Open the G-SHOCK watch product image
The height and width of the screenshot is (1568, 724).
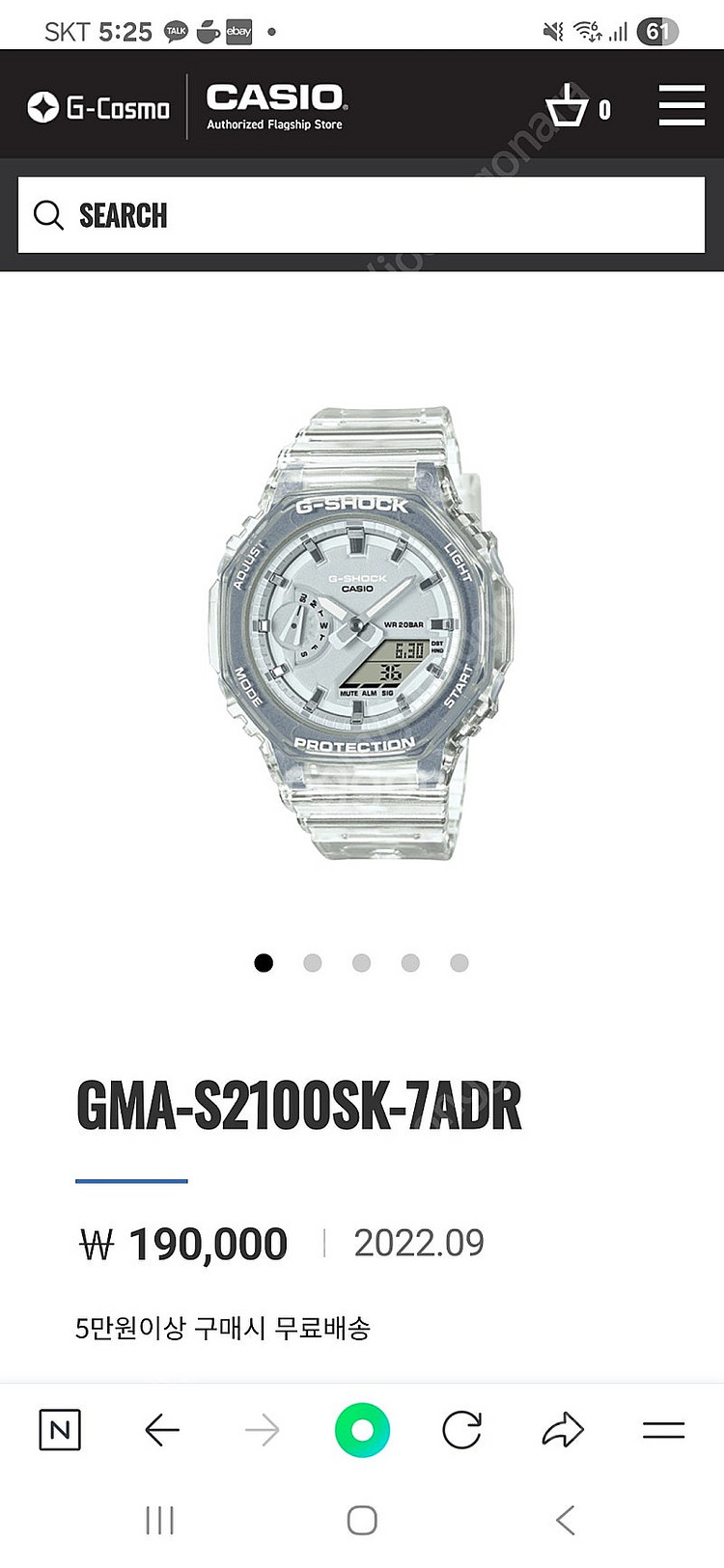(x=360, y=632)
